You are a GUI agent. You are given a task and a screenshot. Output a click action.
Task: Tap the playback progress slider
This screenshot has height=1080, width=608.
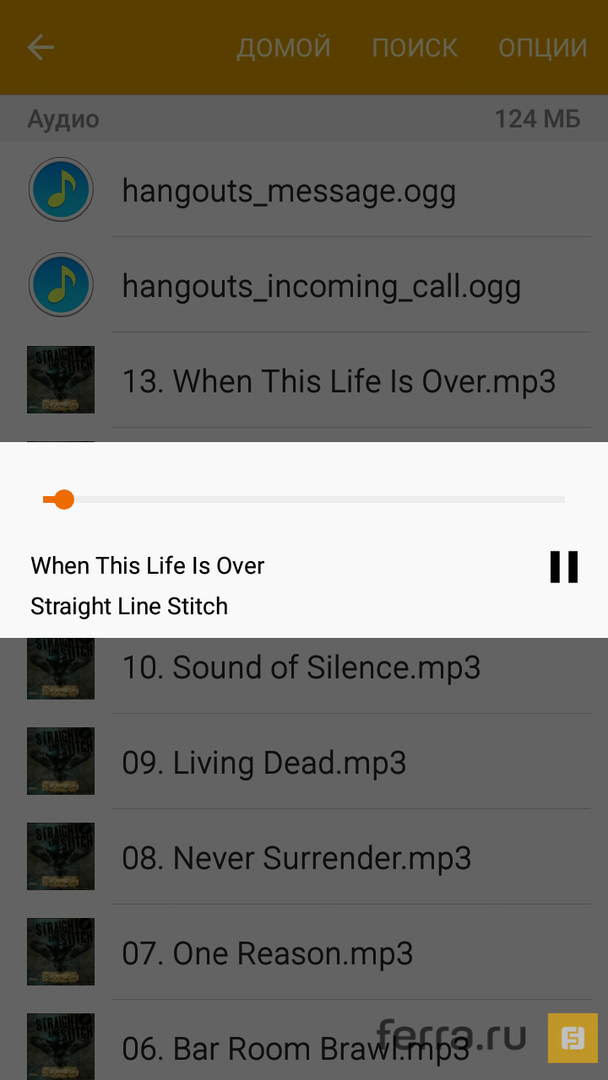tap(304, 499)
